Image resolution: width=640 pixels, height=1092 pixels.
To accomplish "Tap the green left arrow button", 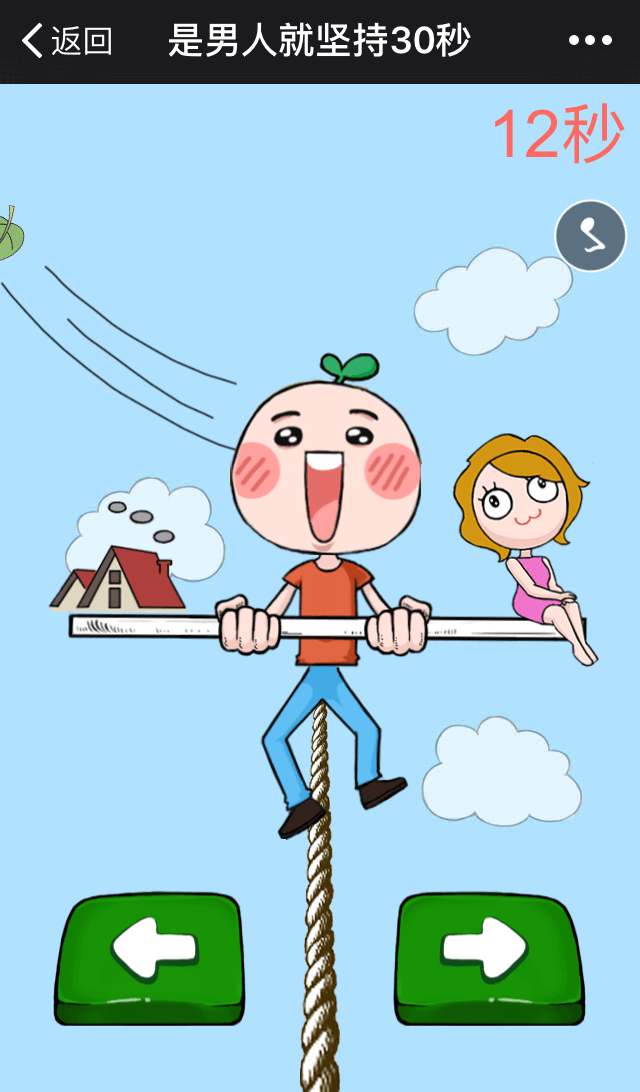I will click(149, 959).
